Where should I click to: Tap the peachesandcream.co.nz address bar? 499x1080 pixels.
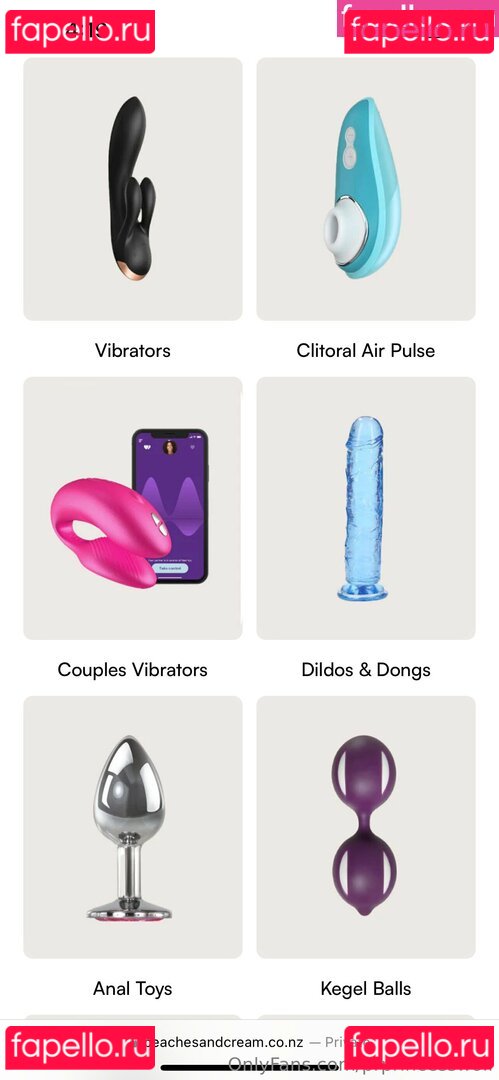point(250,1043)
